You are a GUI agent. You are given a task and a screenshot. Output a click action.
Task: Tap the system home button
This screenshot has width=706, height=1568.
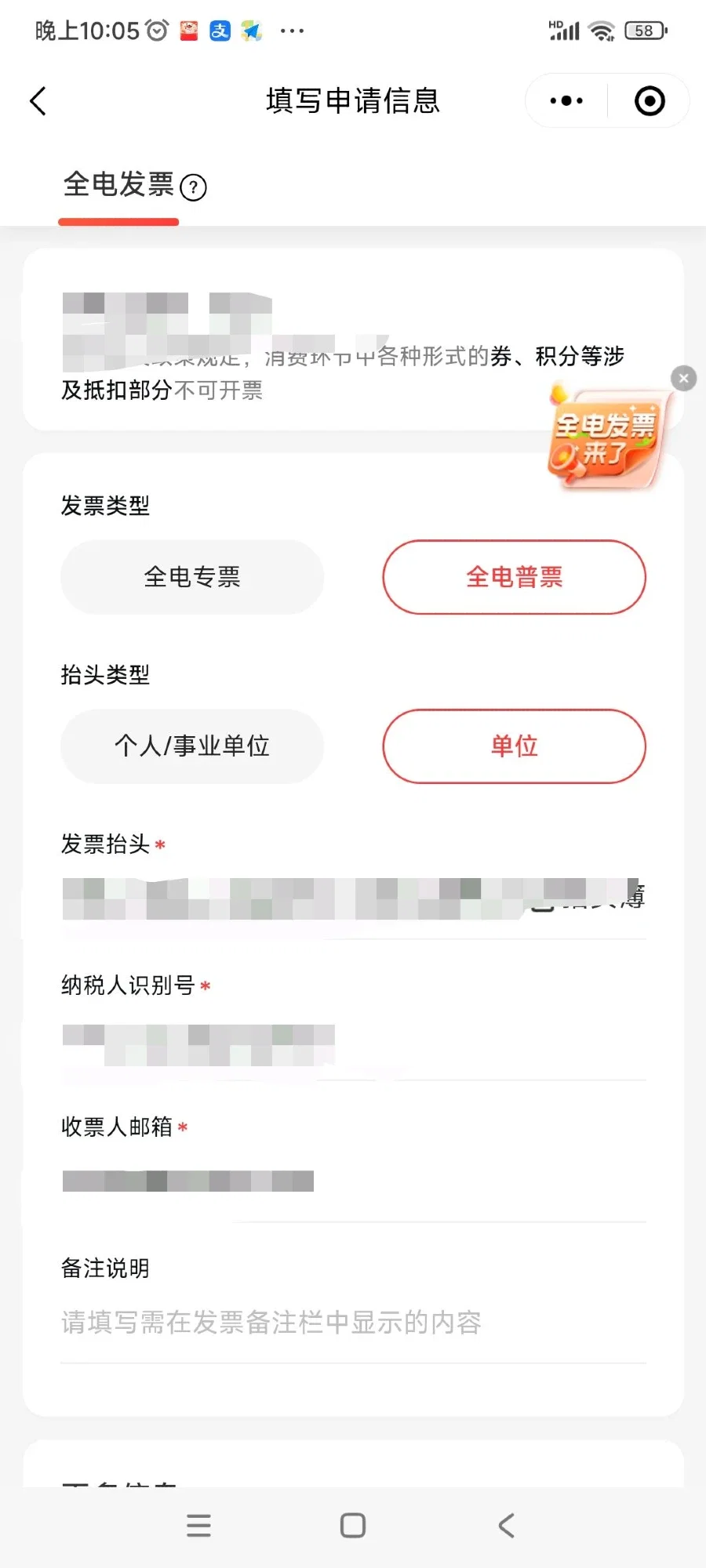click(353, 1526)
